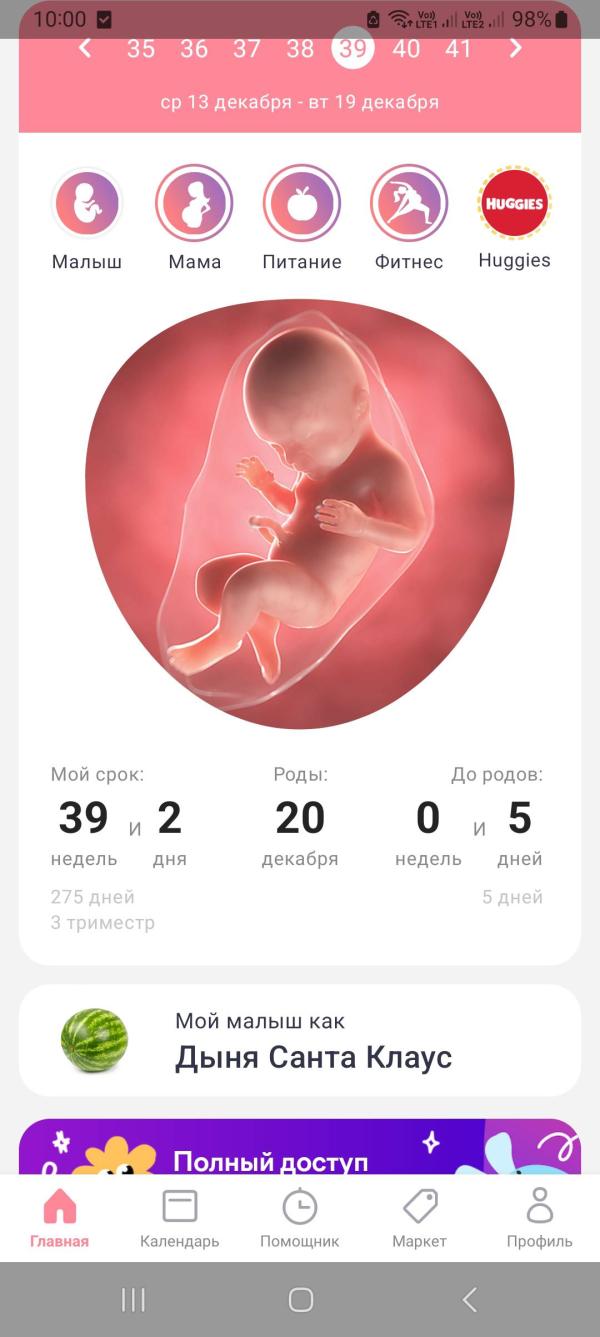Switch to the Маркет tab
600x1337 pixels.
click(420, 1217)
